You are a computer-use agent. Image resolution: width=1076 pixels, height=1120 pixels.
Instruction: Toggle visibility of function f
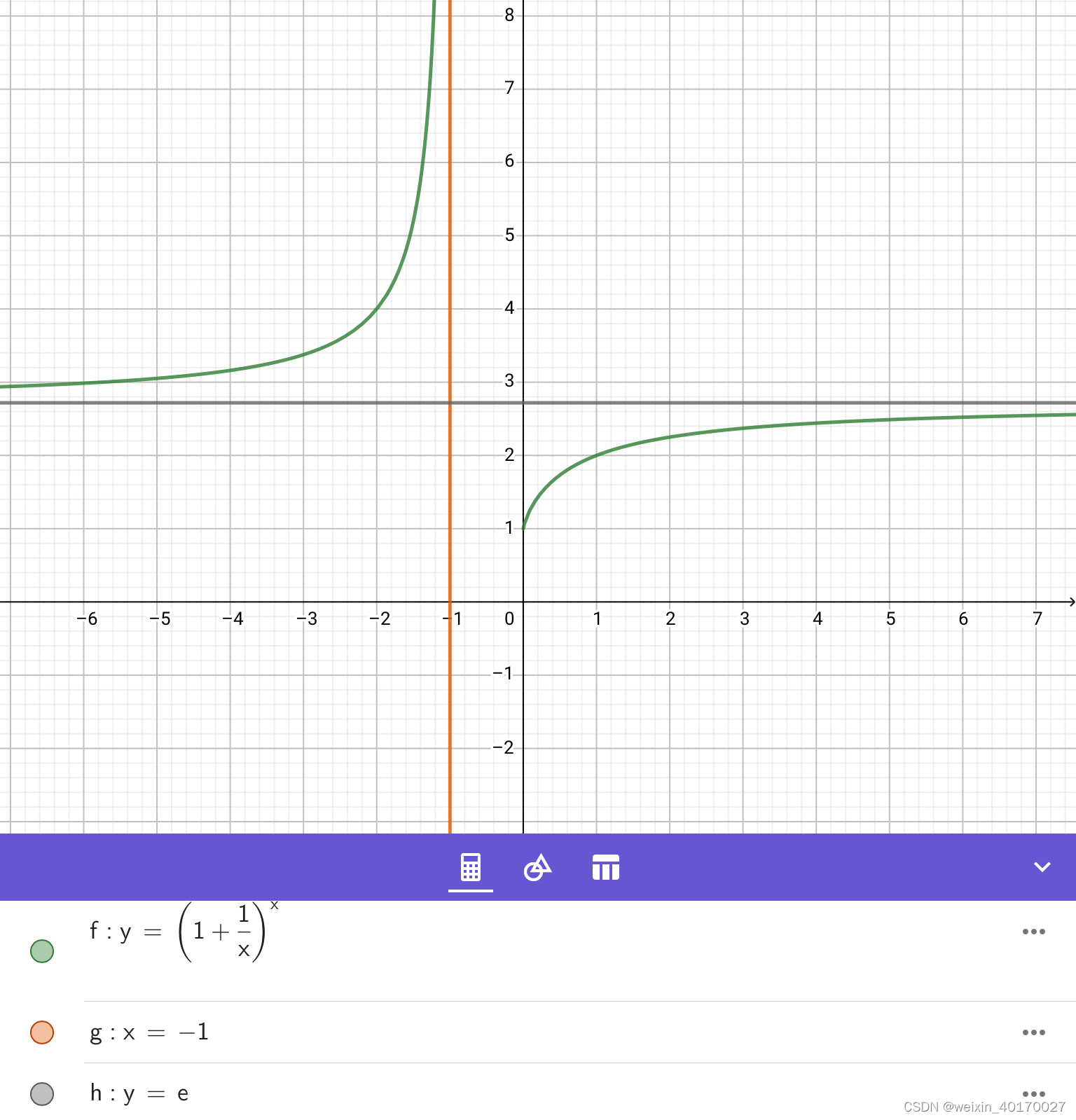pos(42,950)
